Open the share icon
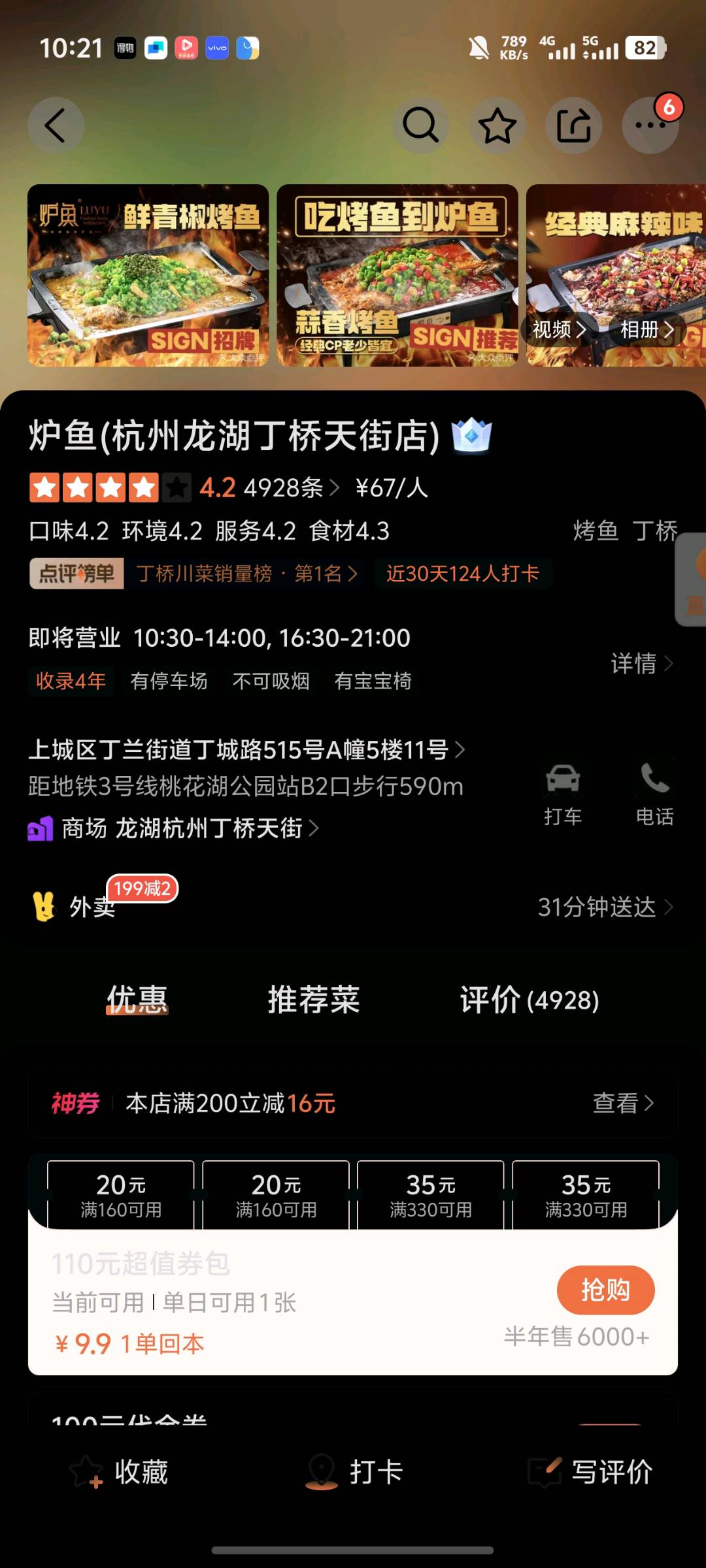The height and width of the screenshot is (1568, 706). click(x=574, y=125)
